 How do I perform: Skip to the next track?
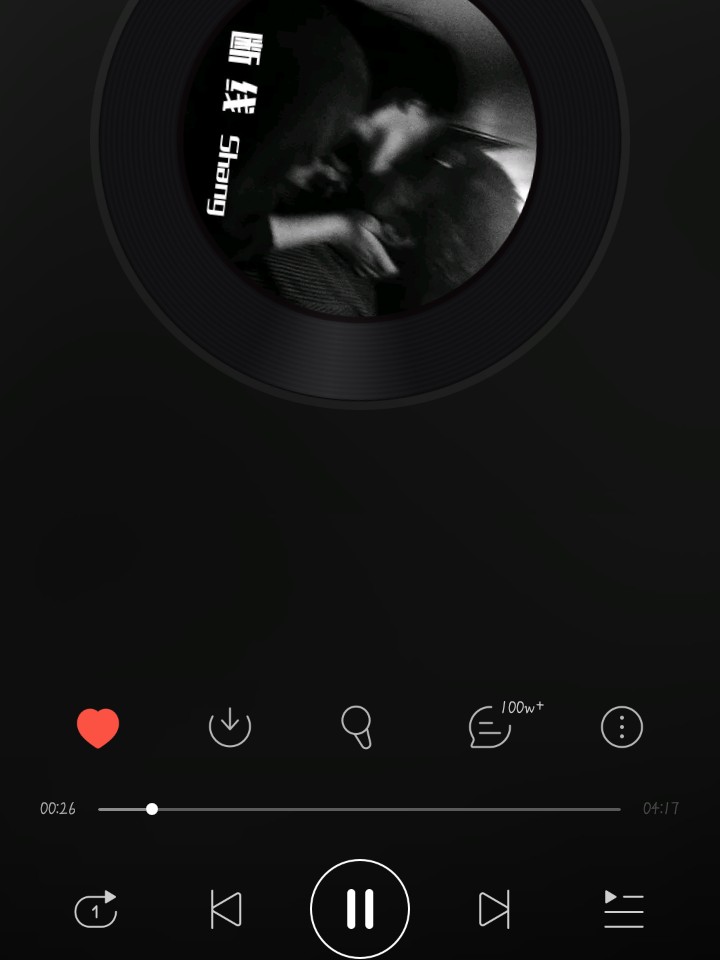pos(494,910)
